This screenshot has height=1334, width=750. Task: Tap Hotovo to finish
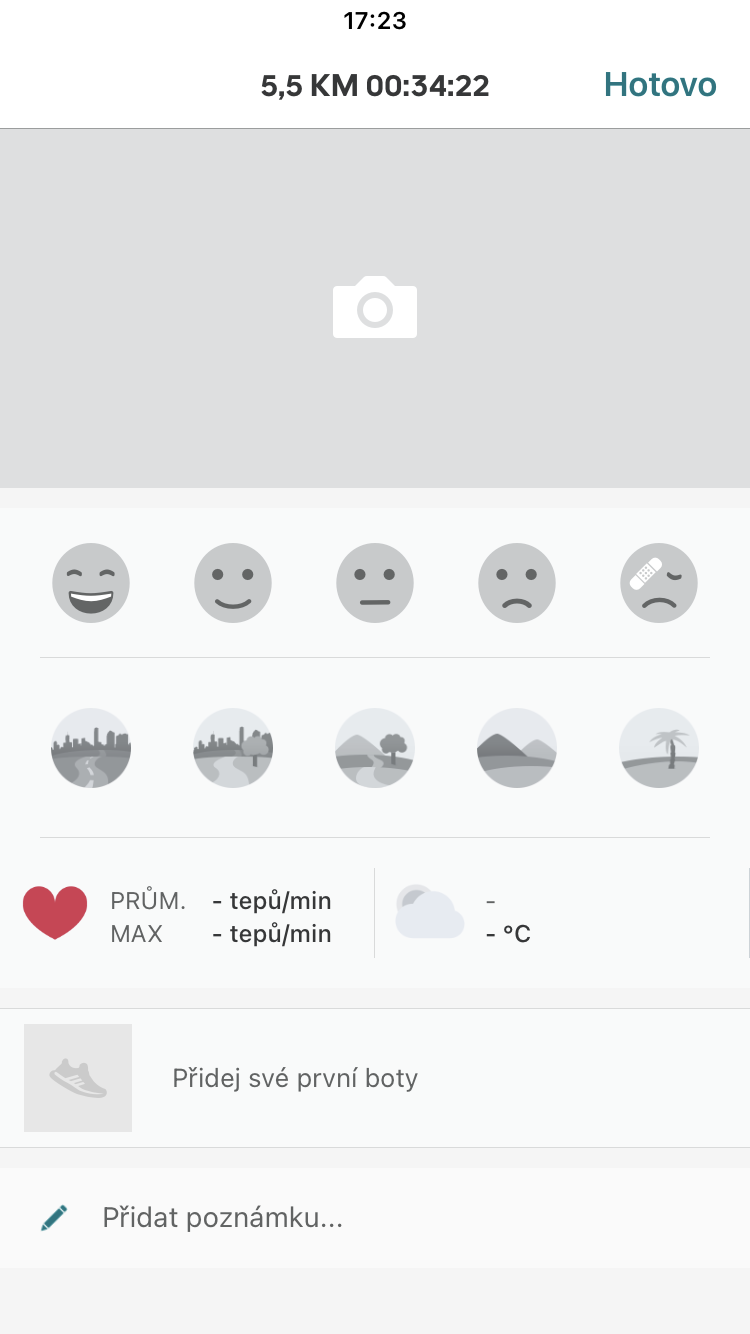660,85
